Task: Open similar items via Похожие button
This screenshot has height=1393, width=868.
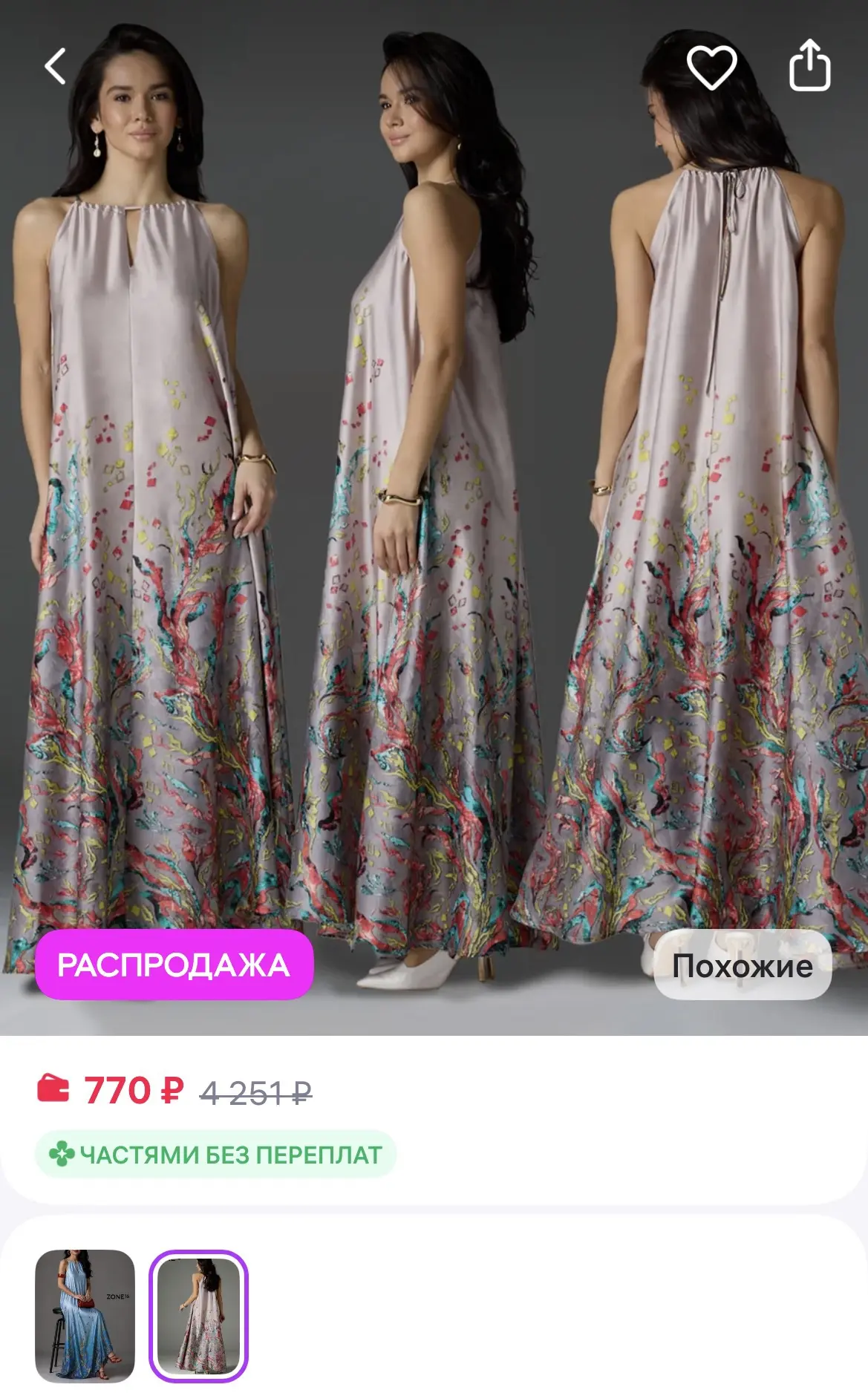Action: (x=743, y=965)
